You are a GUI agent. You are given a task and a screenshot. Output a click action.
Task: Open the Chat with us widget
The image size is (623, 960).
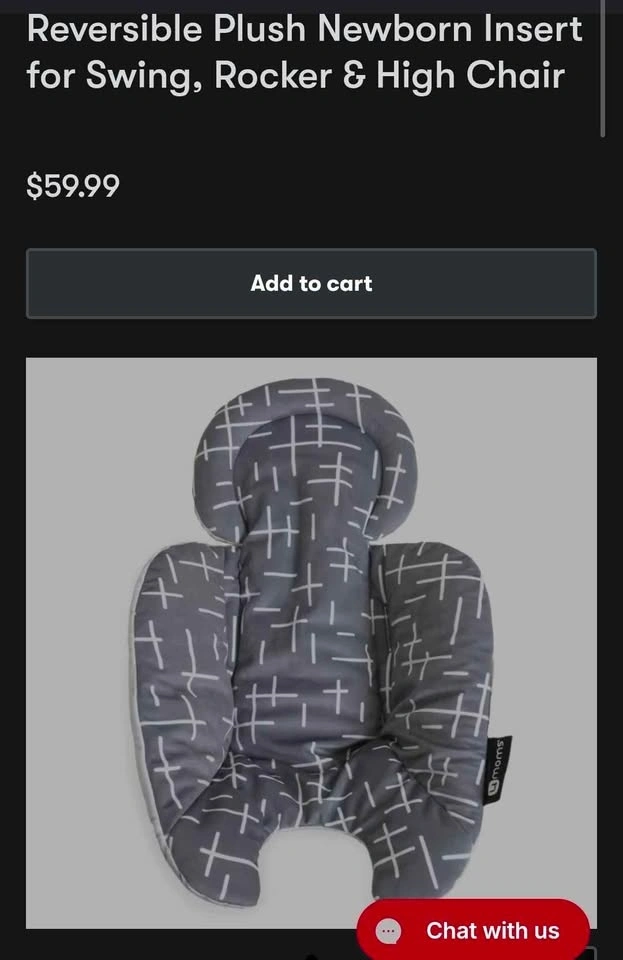[x=473, y=930]
